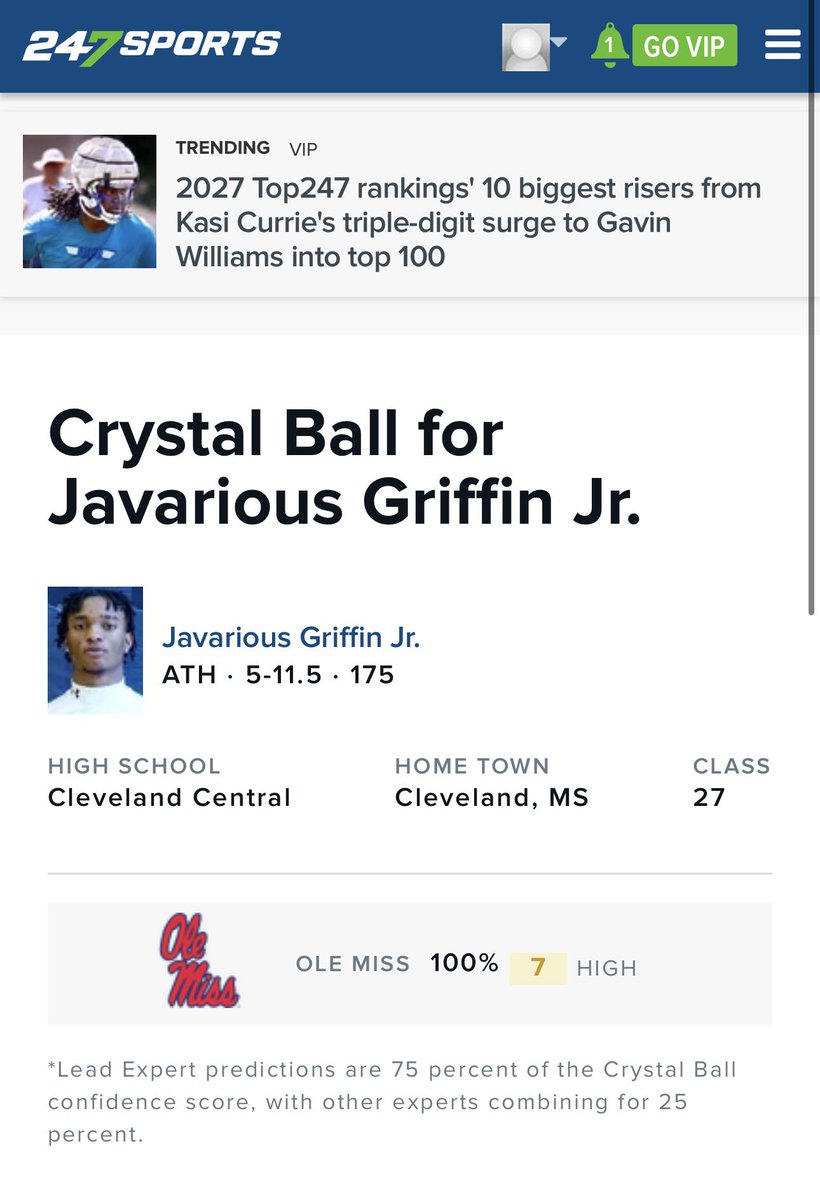This screenshot has height=1200, width=820.
Task: Open Javarious Griffin Jr.'s profile link
Action: [x=291, y=637]
